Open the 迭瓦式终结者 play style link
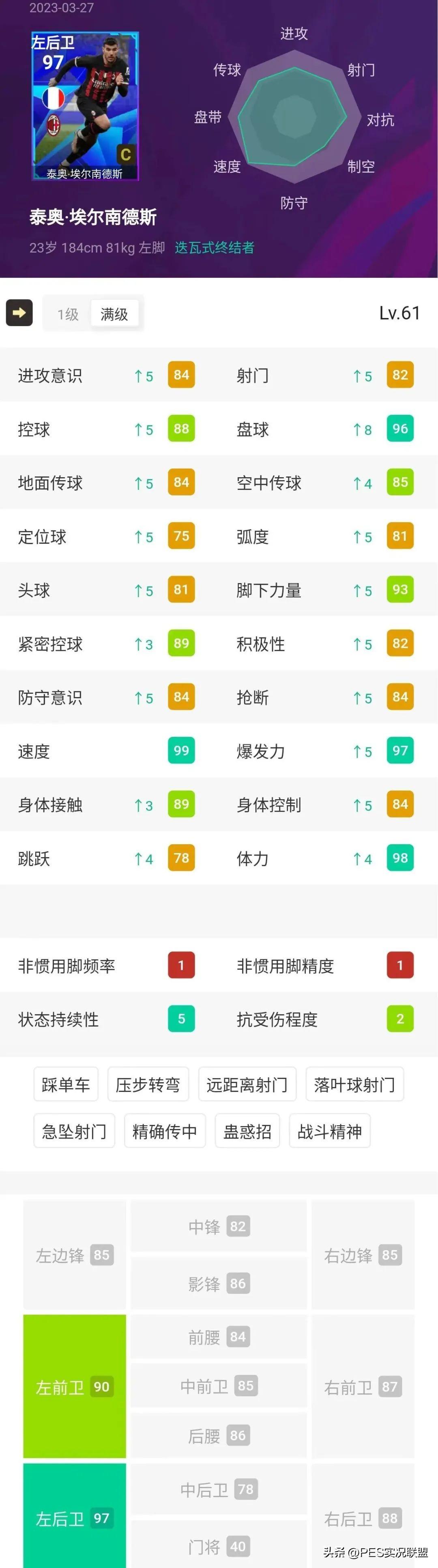Screen dimensions: 438x1568 (x=215, y=248)
